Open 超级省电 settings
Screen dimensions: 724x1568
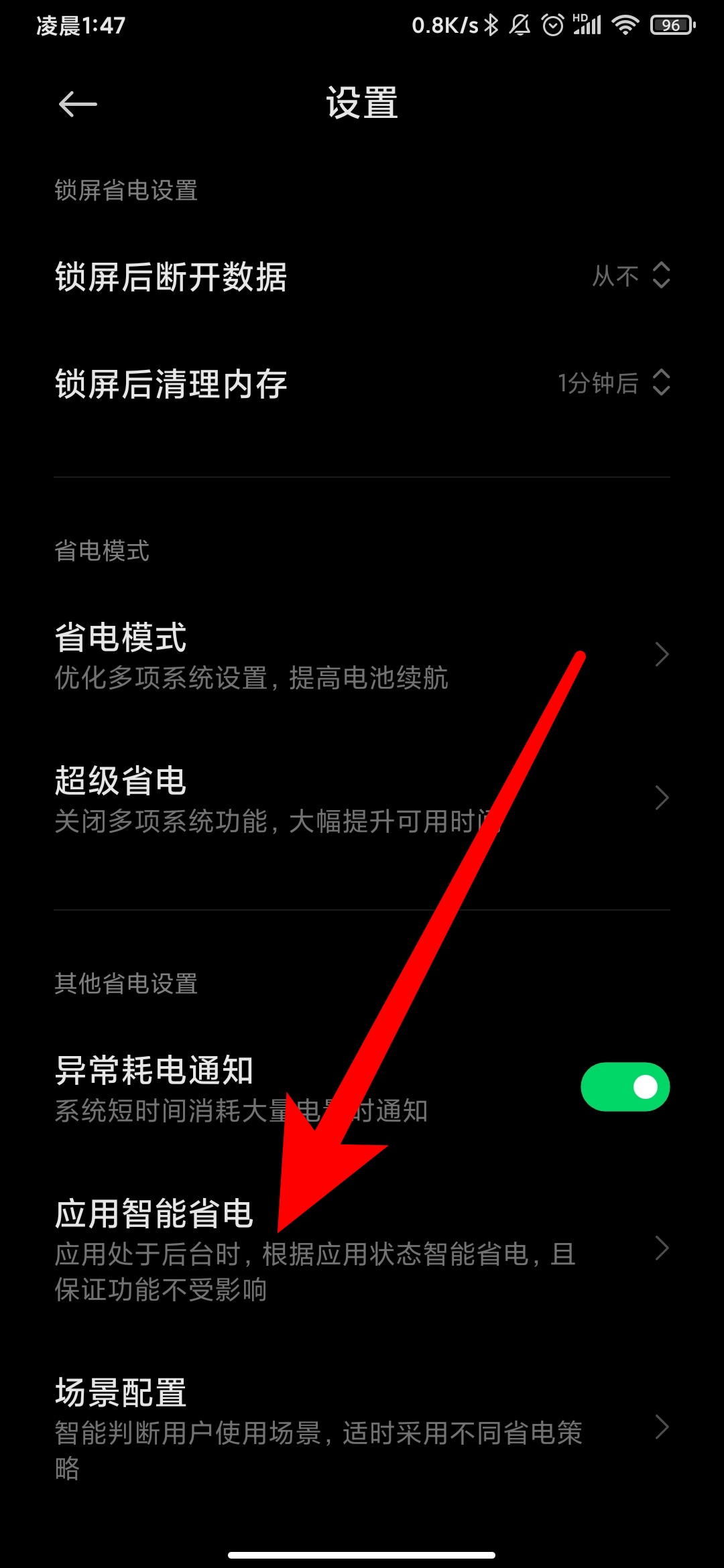pyautogui.click(x=362, y=799)
